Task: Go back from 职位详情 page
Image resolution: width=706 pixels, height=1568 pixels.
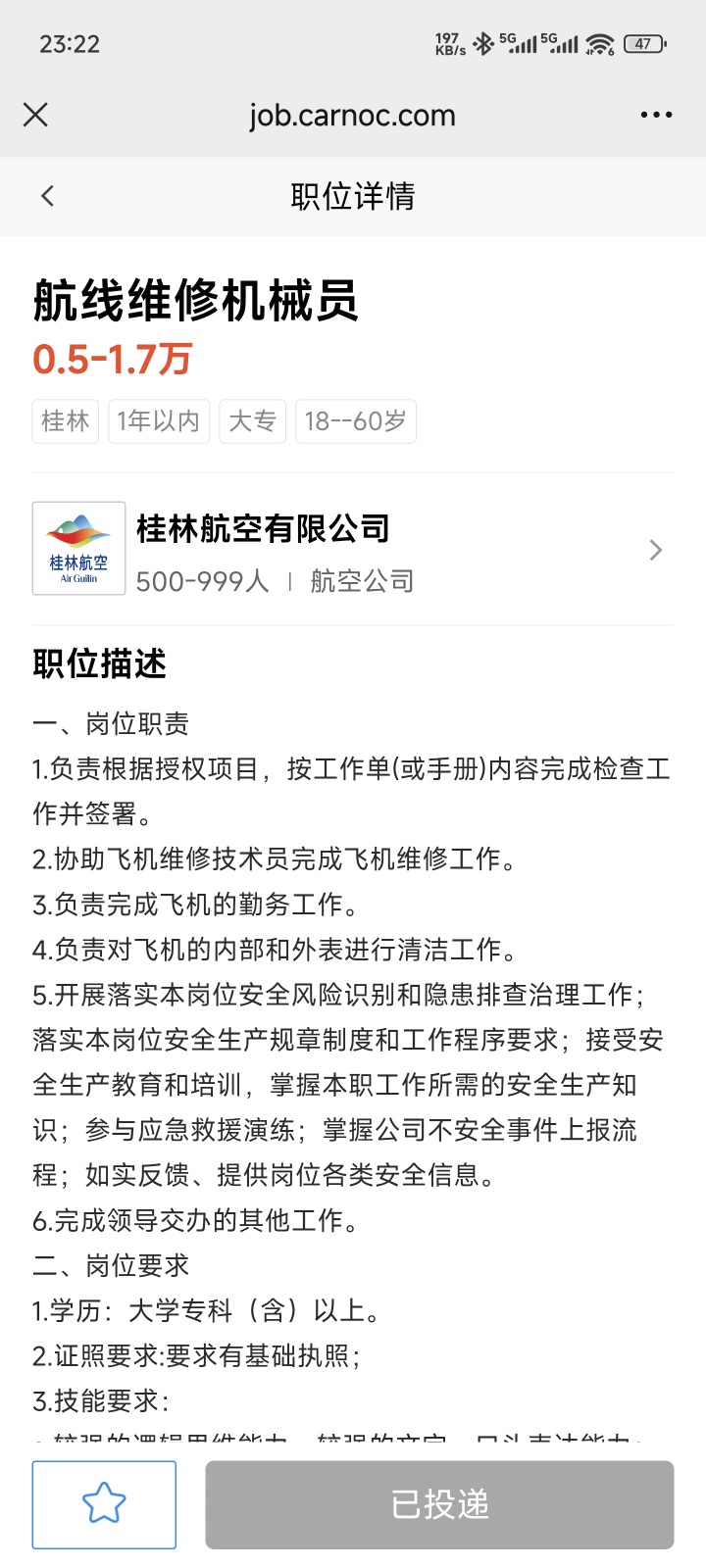Action: 47,196
